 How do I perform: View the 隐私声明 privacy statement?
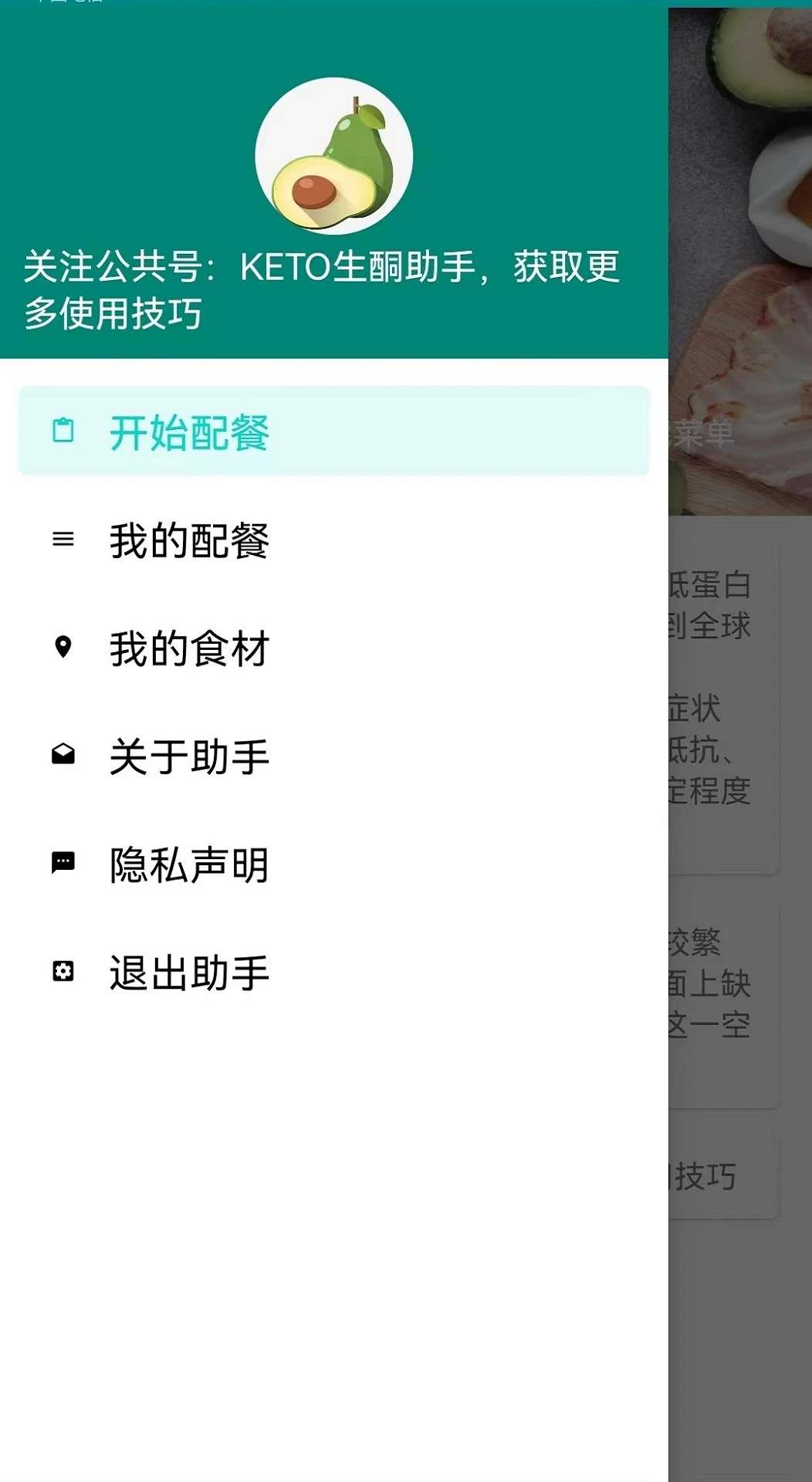point(190,864)
